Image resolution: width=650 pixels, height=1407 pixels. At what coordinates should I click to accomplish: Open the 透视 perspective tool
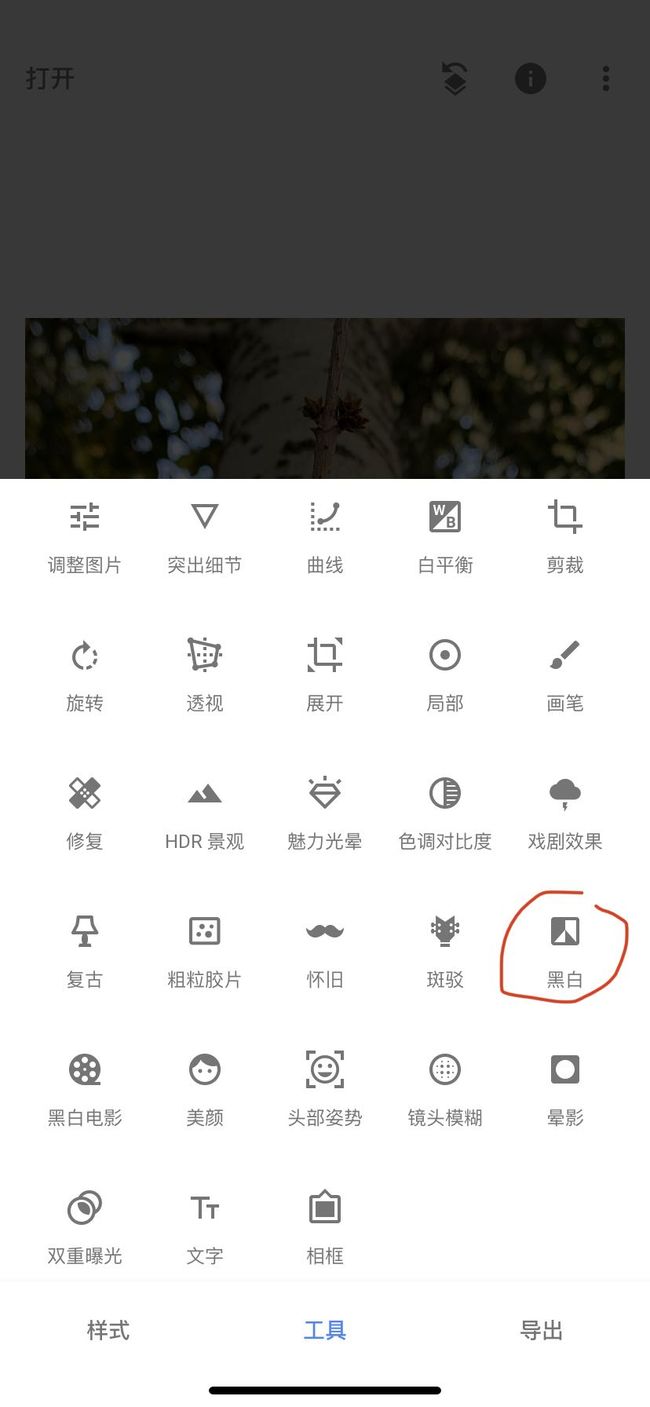(x=205, y=676)
